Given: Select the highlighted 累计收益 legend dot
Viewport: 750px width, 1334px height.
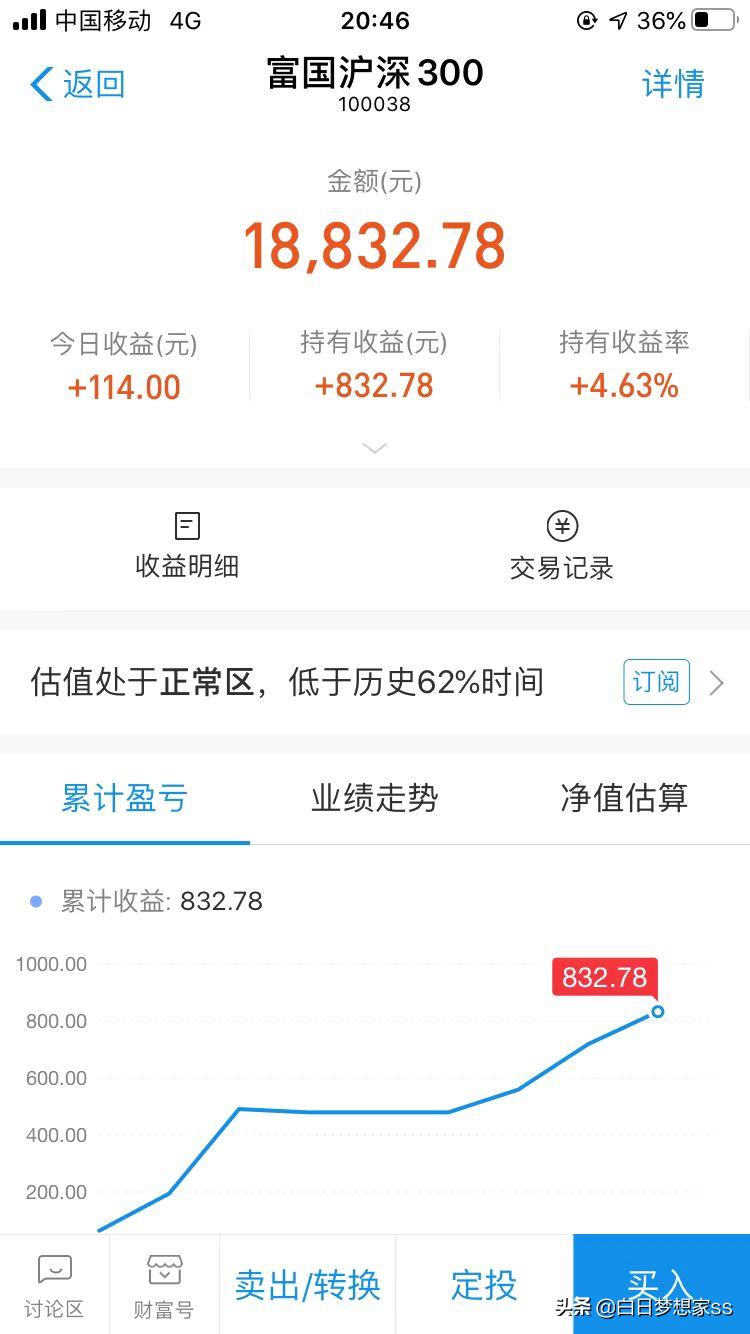Looking at the screenshot, I should click(x=35, y=901).
